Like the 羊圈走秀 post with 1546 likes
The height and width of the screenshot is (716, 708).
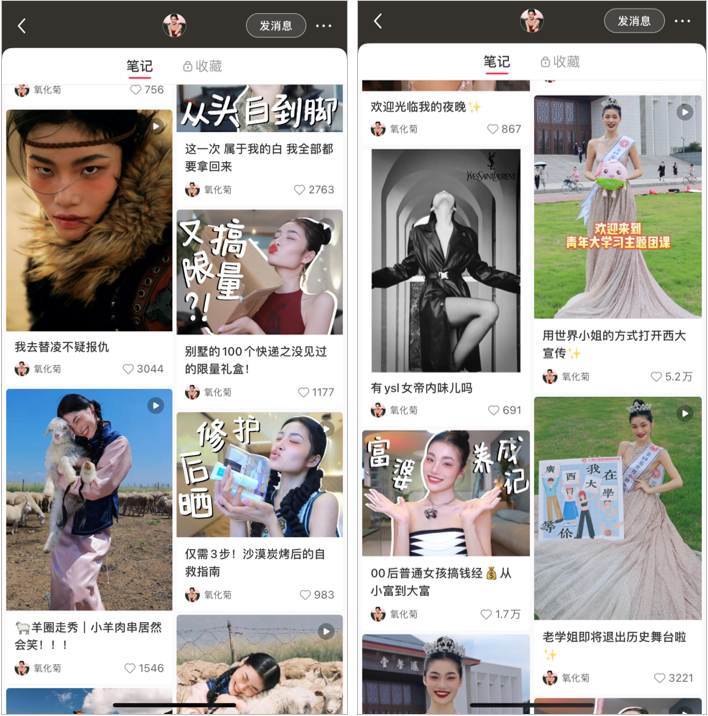click(129, 668)
